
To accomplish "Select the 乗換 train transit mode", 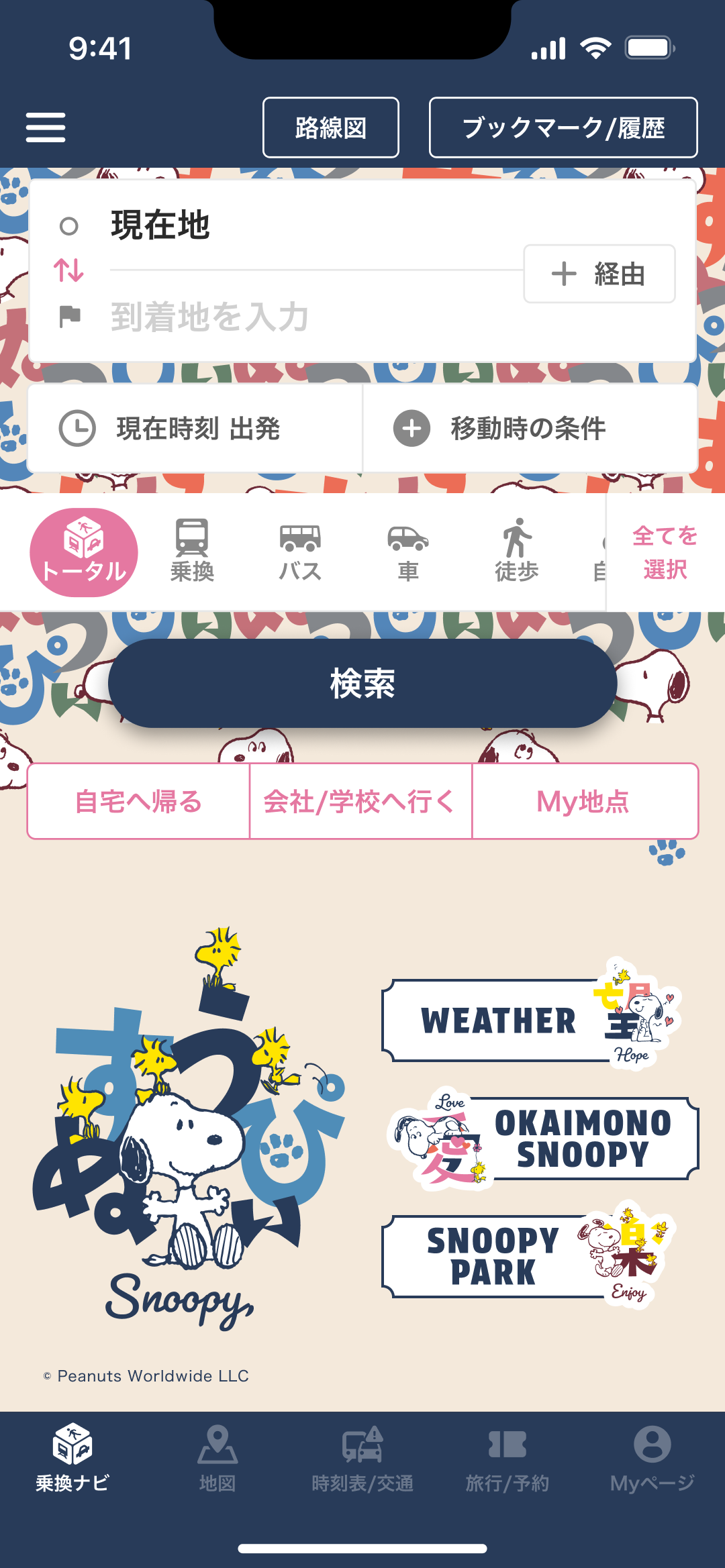I will coord(192,550).
